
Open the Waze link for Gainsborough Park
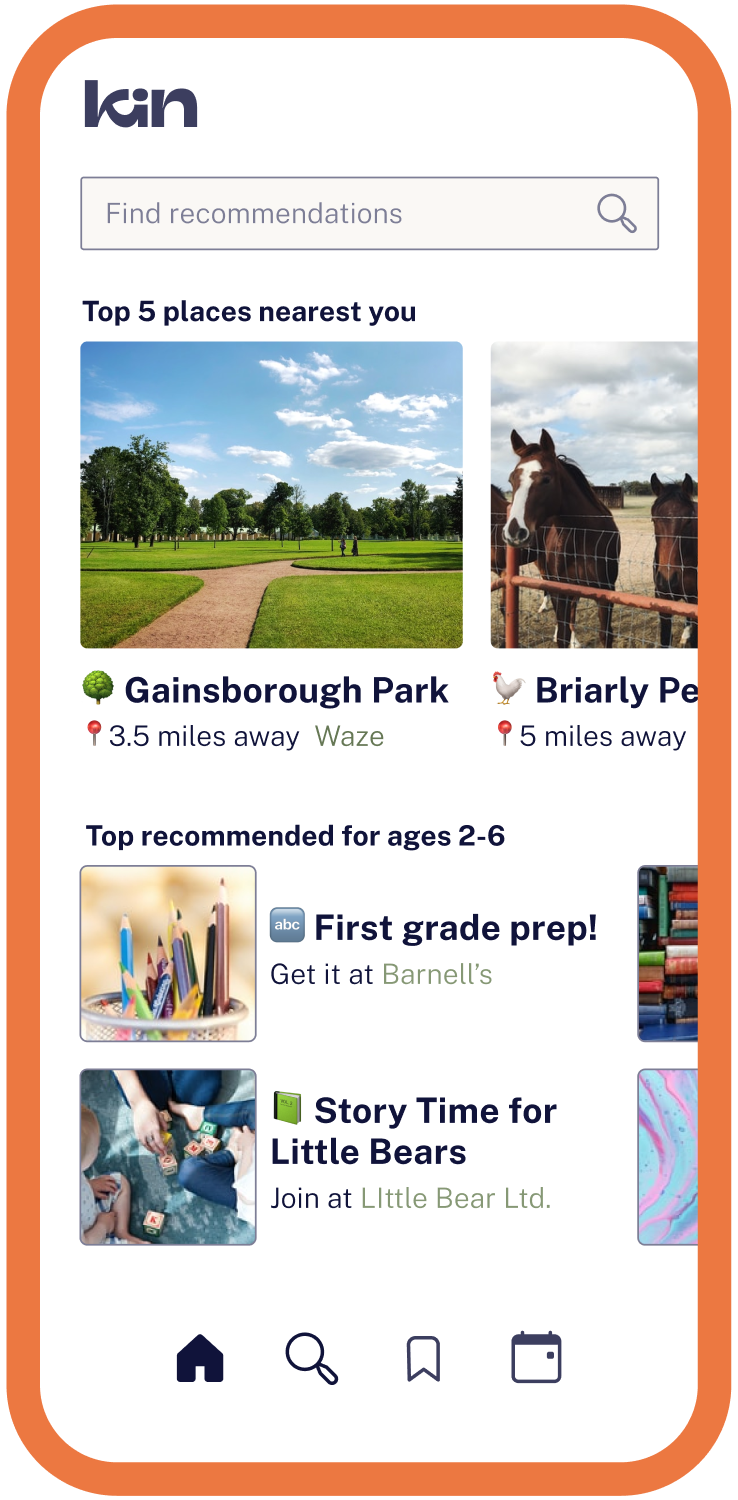pyautogui.click(x=349, y=737)
